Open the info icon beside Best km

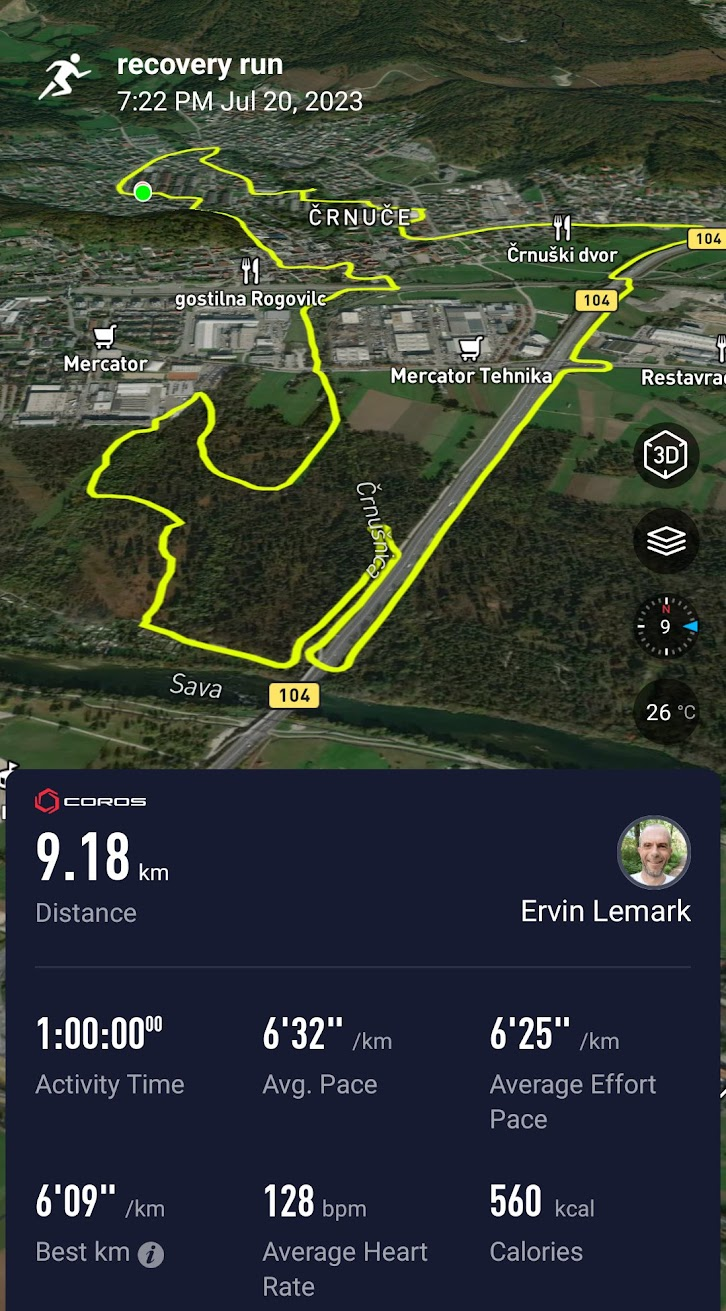[x=151, y=1254]
